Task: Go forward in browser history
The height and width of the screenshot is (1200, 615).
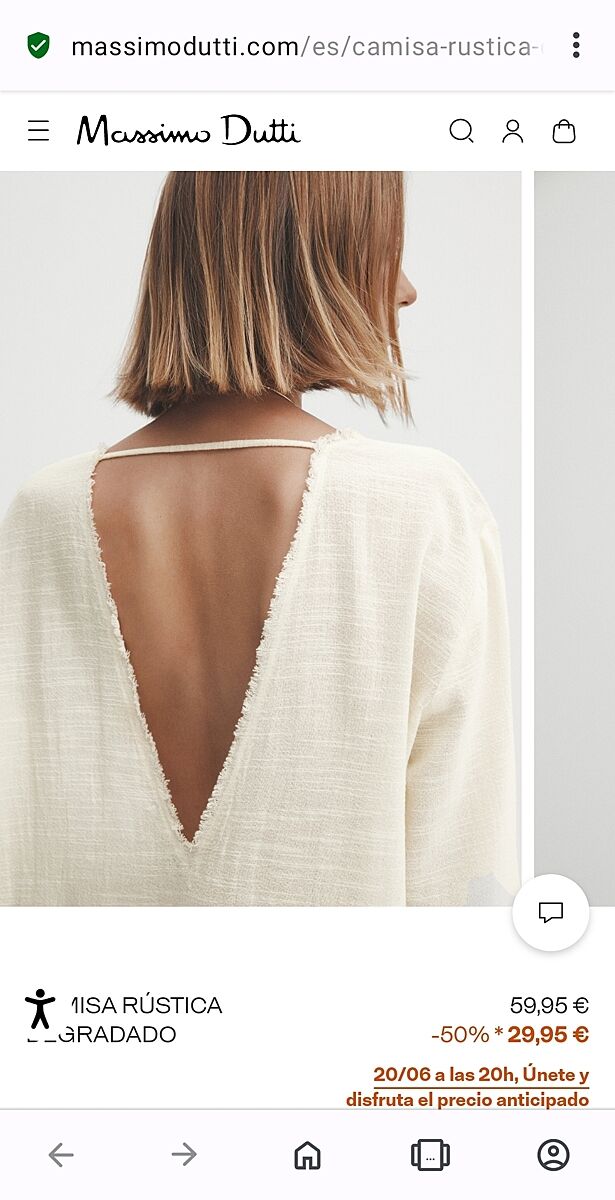Action: (184, 1155)
